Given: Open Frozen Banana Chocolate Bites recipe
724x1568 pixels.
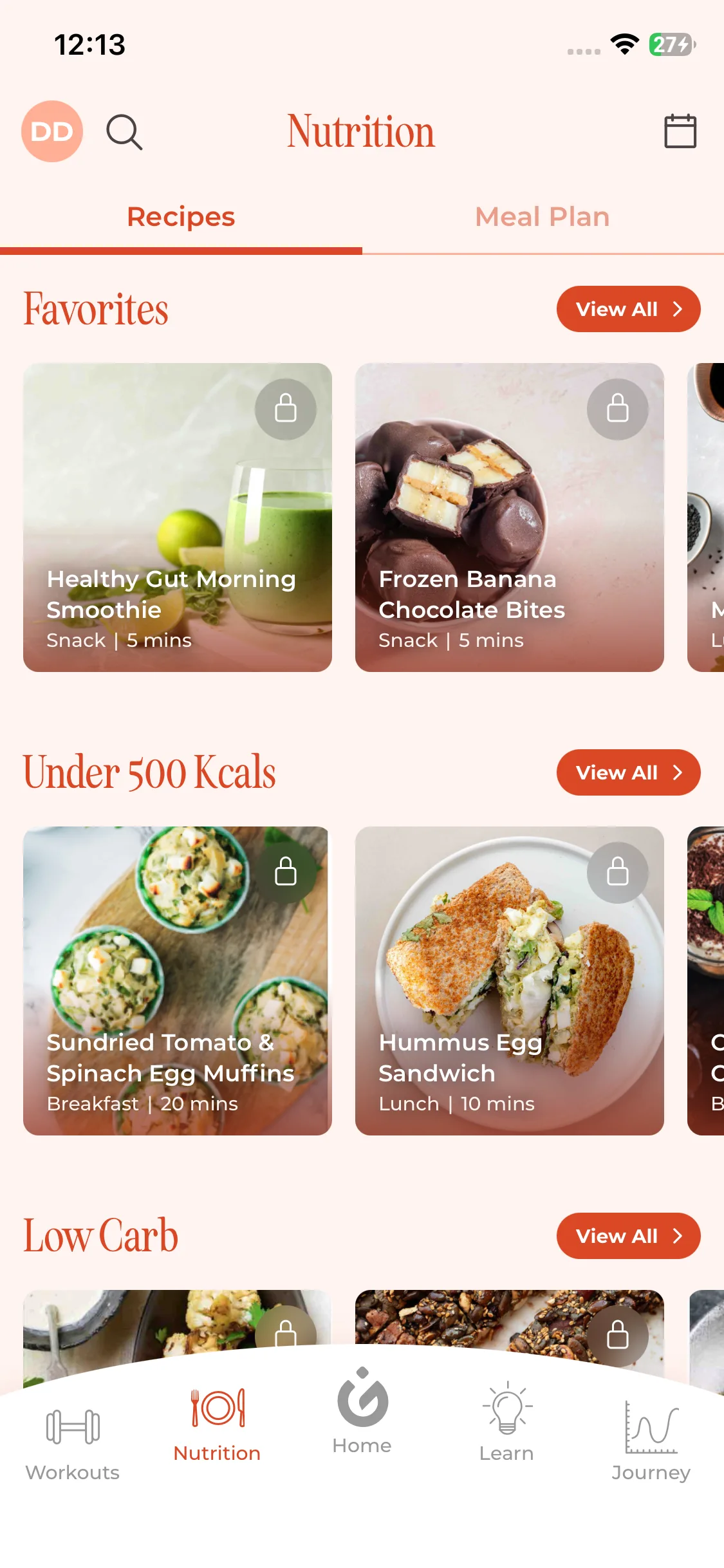Looking at the screenshot, I should 510,518.
